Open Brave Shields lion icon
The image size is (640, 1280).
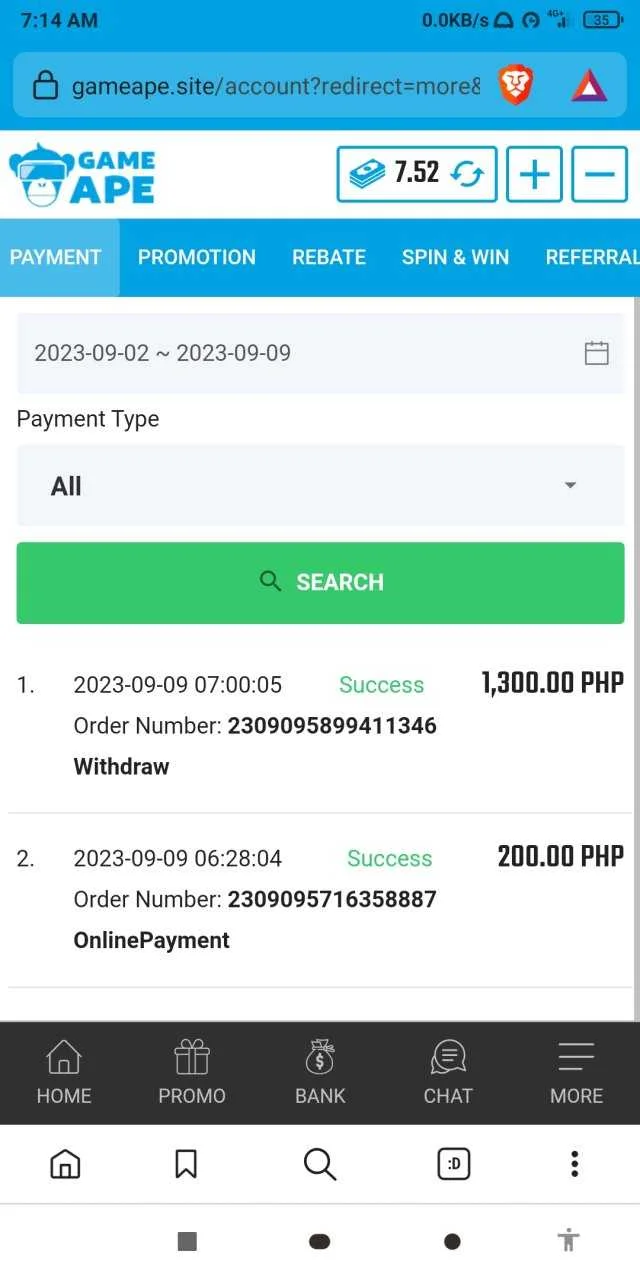(516, 86)
